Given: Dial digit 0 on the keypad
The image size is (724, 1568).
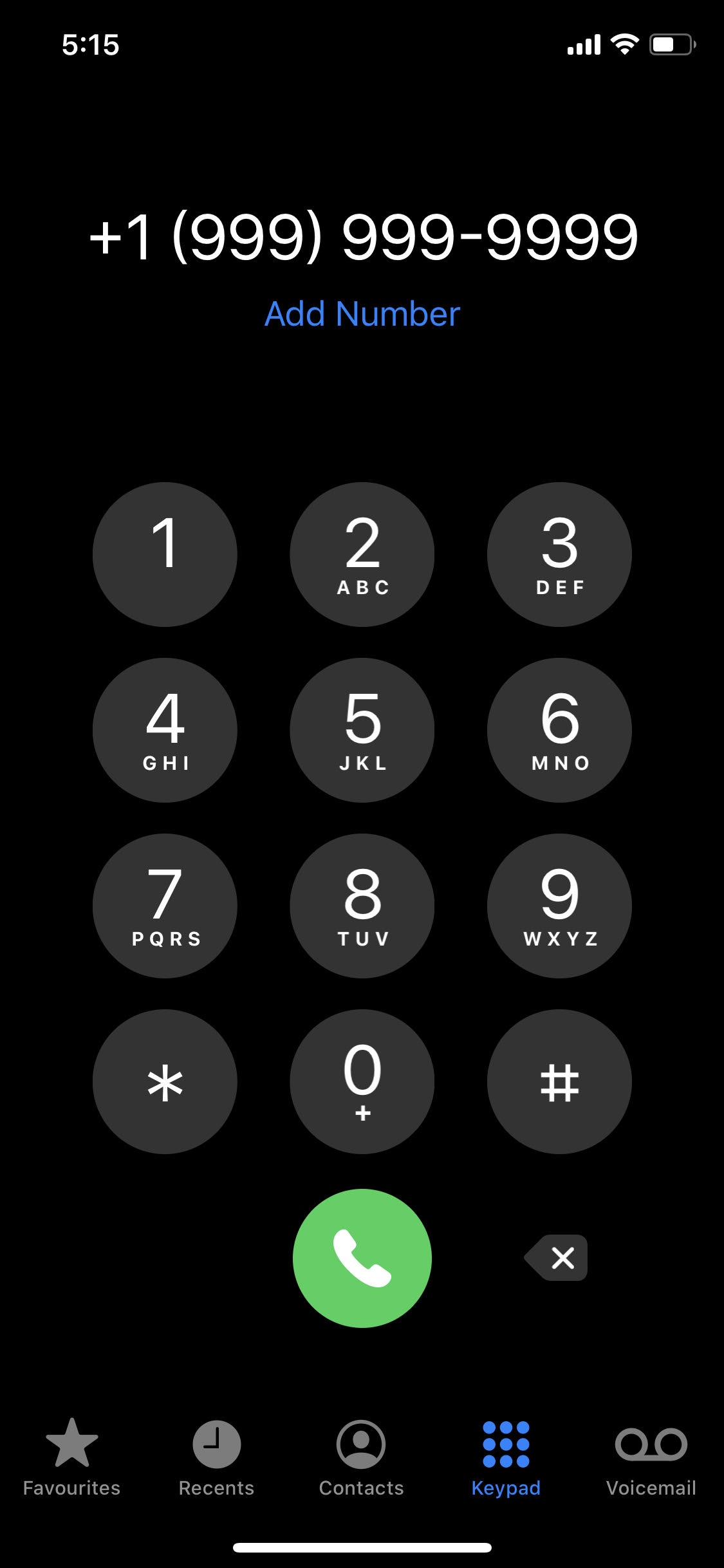Looking at the screenshot, I should [362, 1081].
